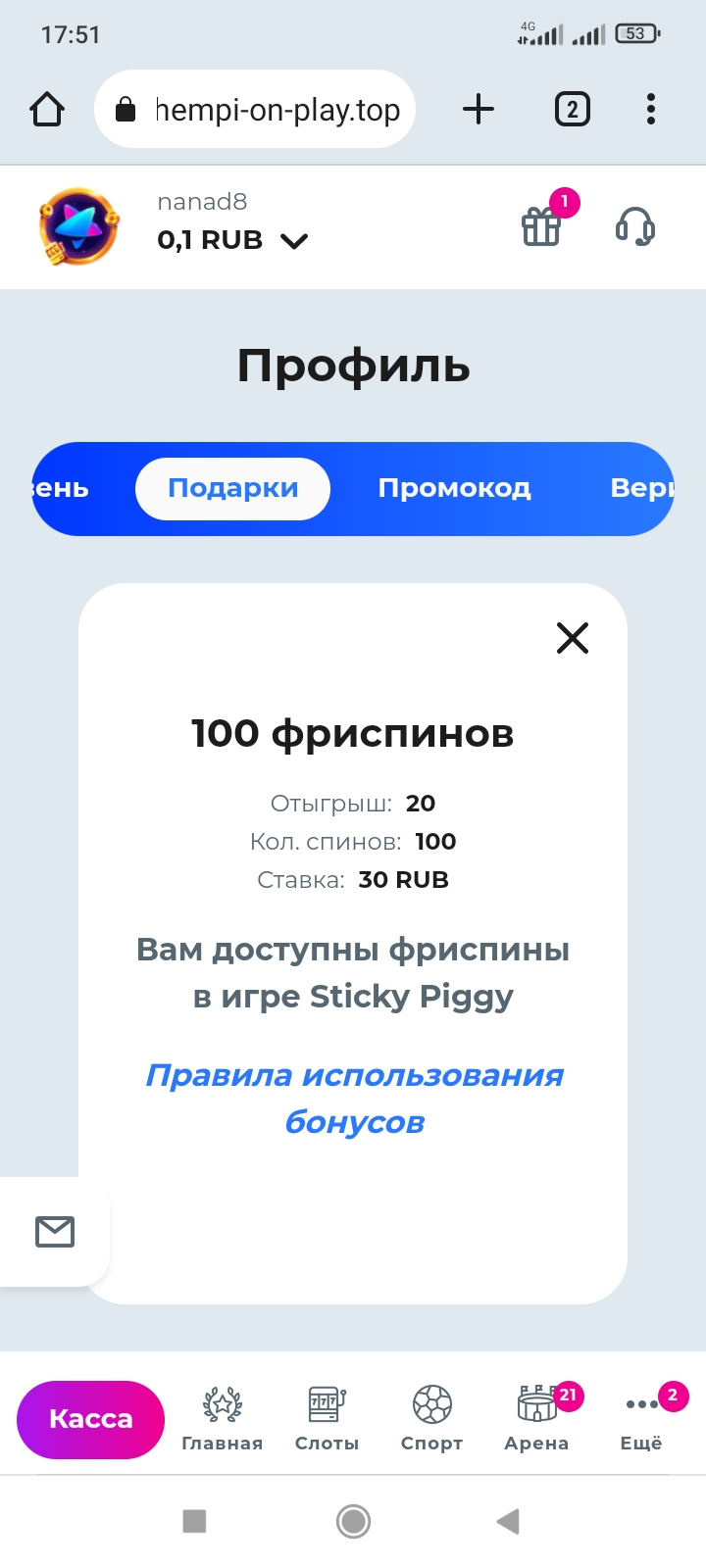
Task: Open the gift box notifications
Action: point(541,227)
